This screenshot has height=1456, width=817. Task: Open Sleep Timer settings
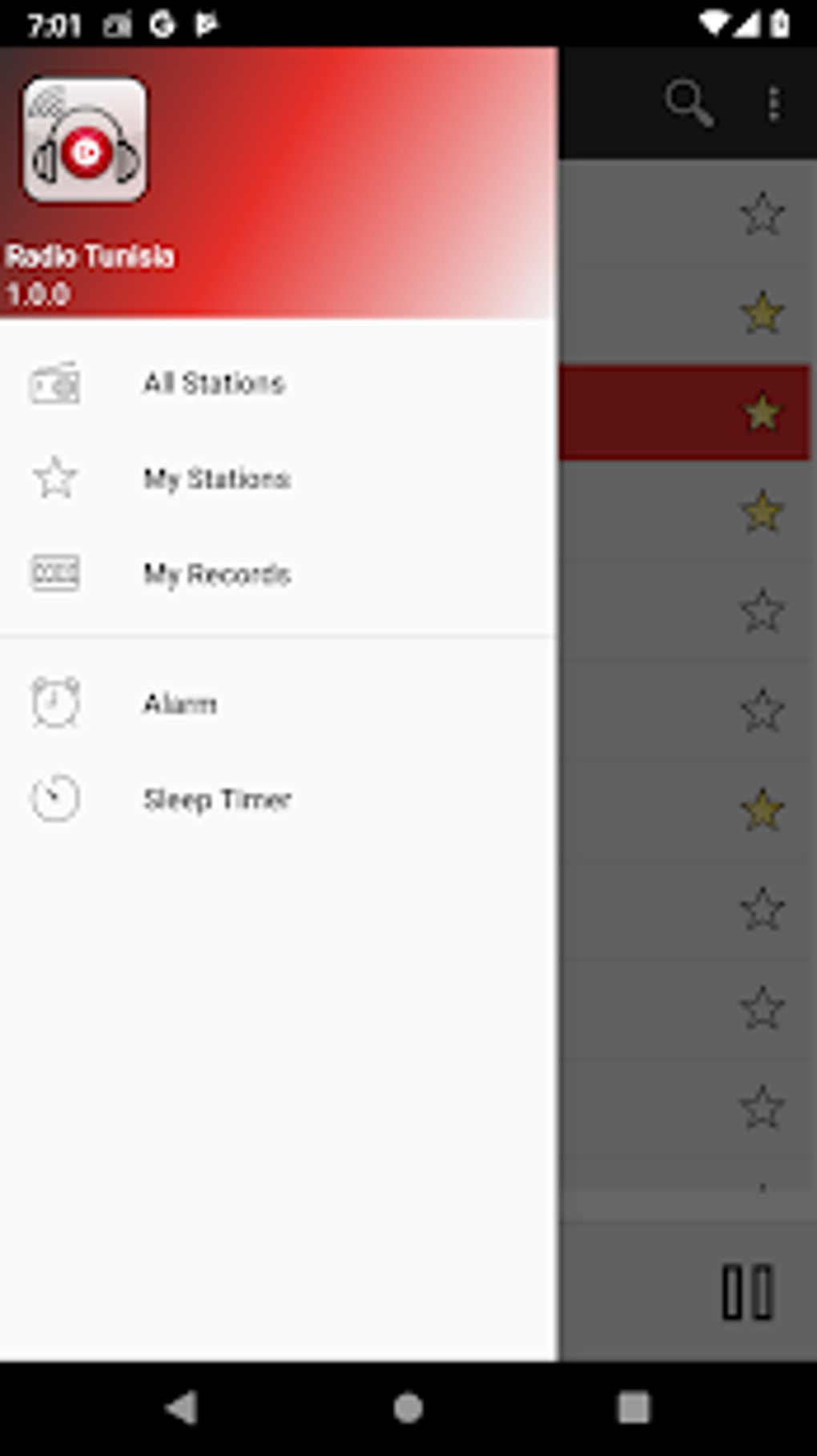(x=216, y=800)
